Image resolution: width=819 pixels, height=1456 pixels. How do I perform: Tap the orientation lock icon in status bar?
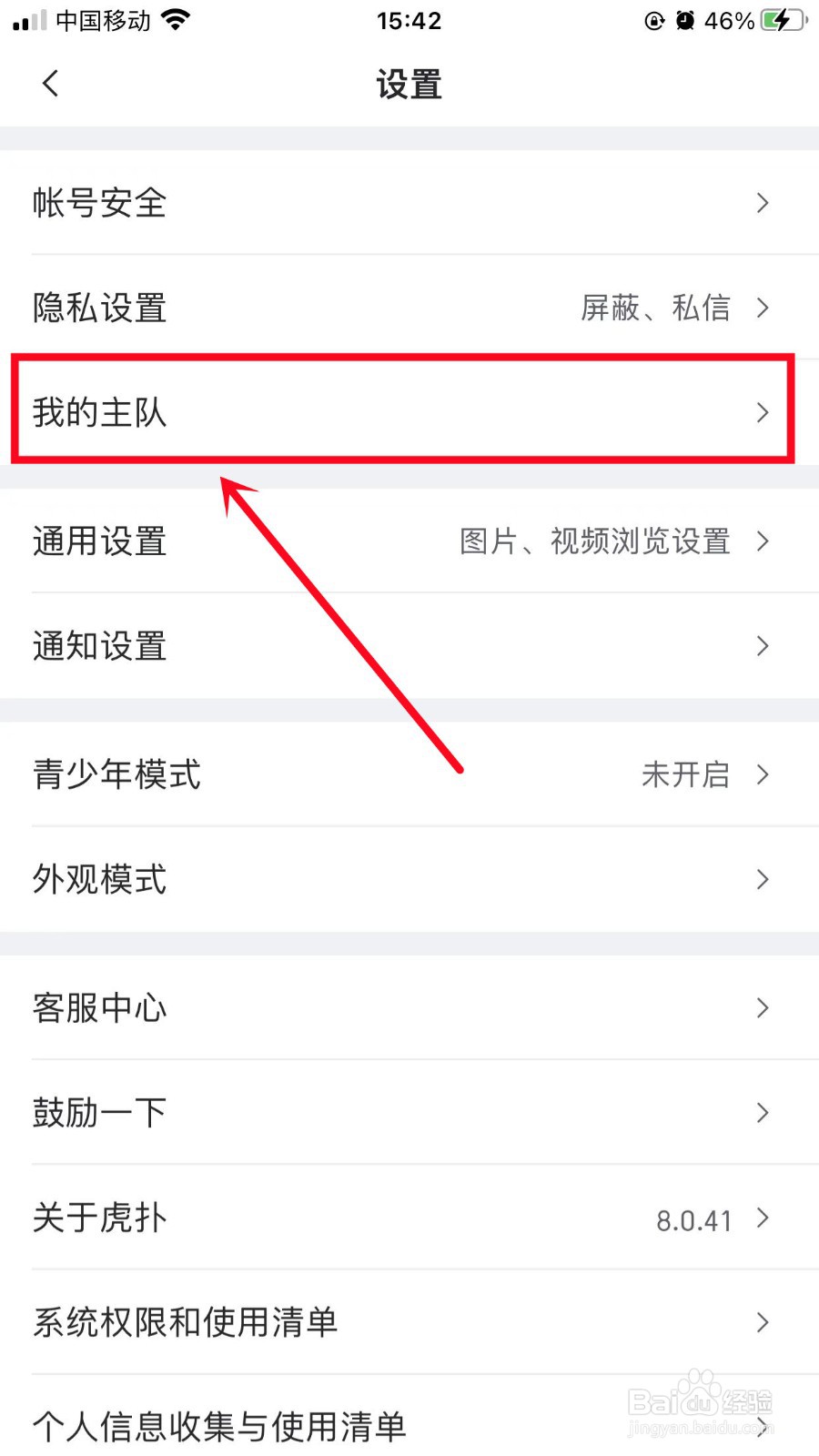tap(654, 20)
